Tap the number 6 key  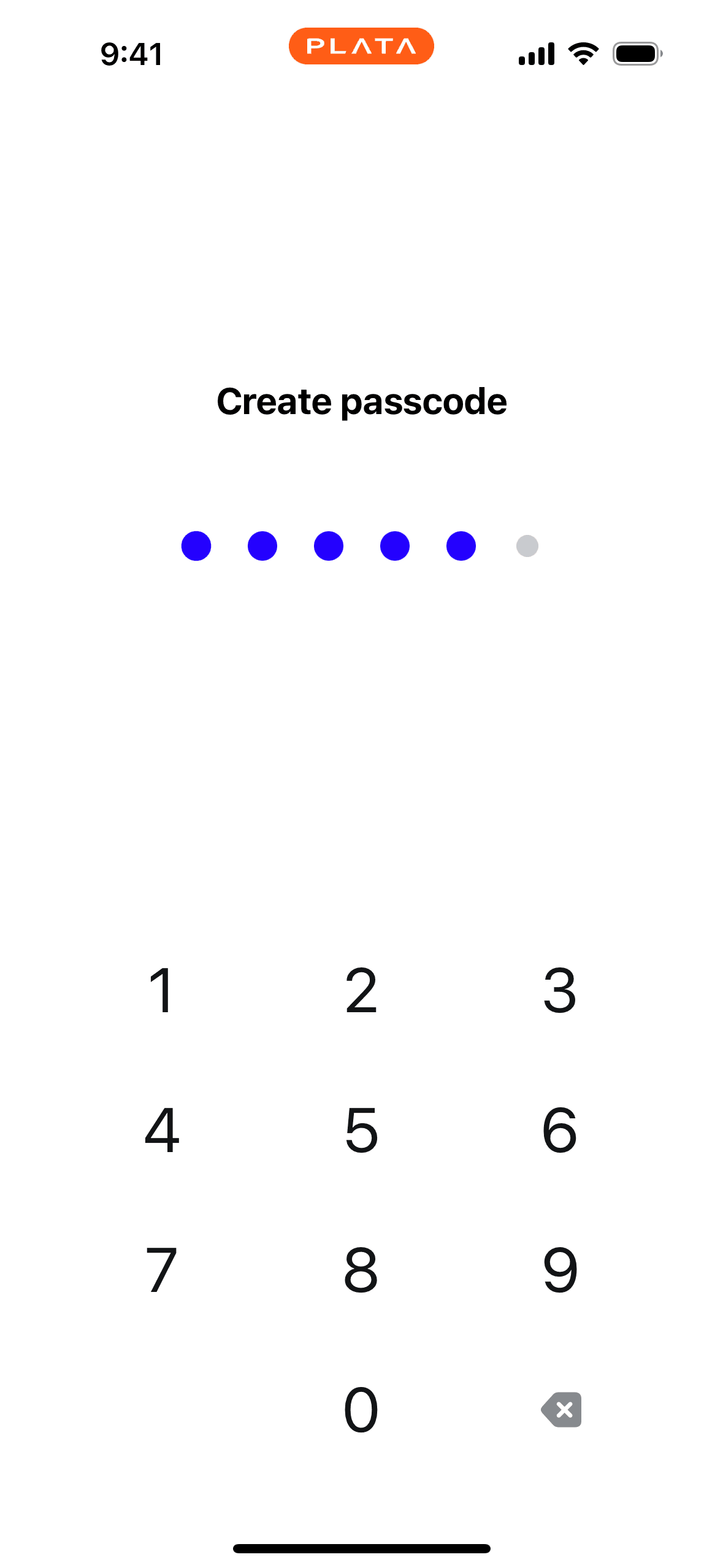point(560,1130)
